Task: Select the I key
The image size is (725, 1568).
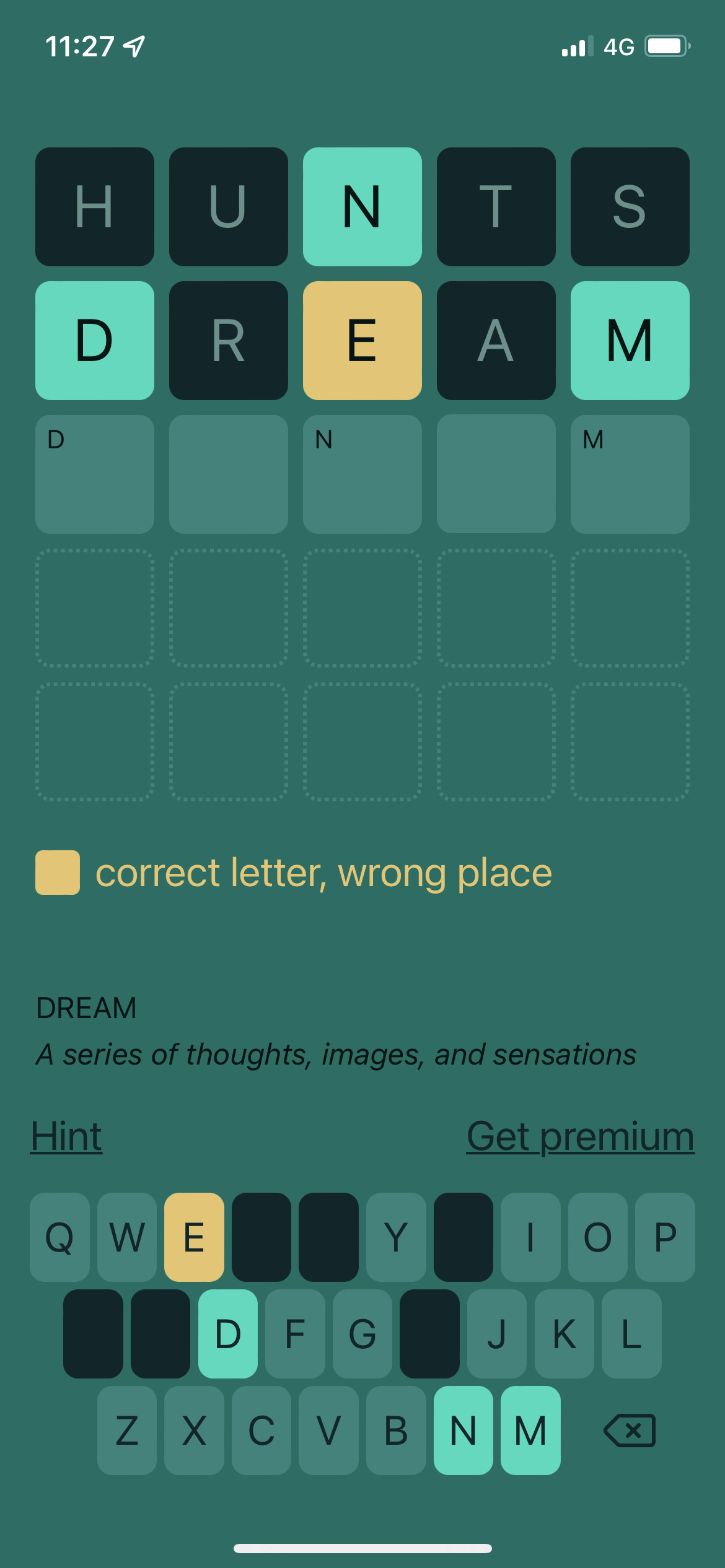Action: point(530,1237)
